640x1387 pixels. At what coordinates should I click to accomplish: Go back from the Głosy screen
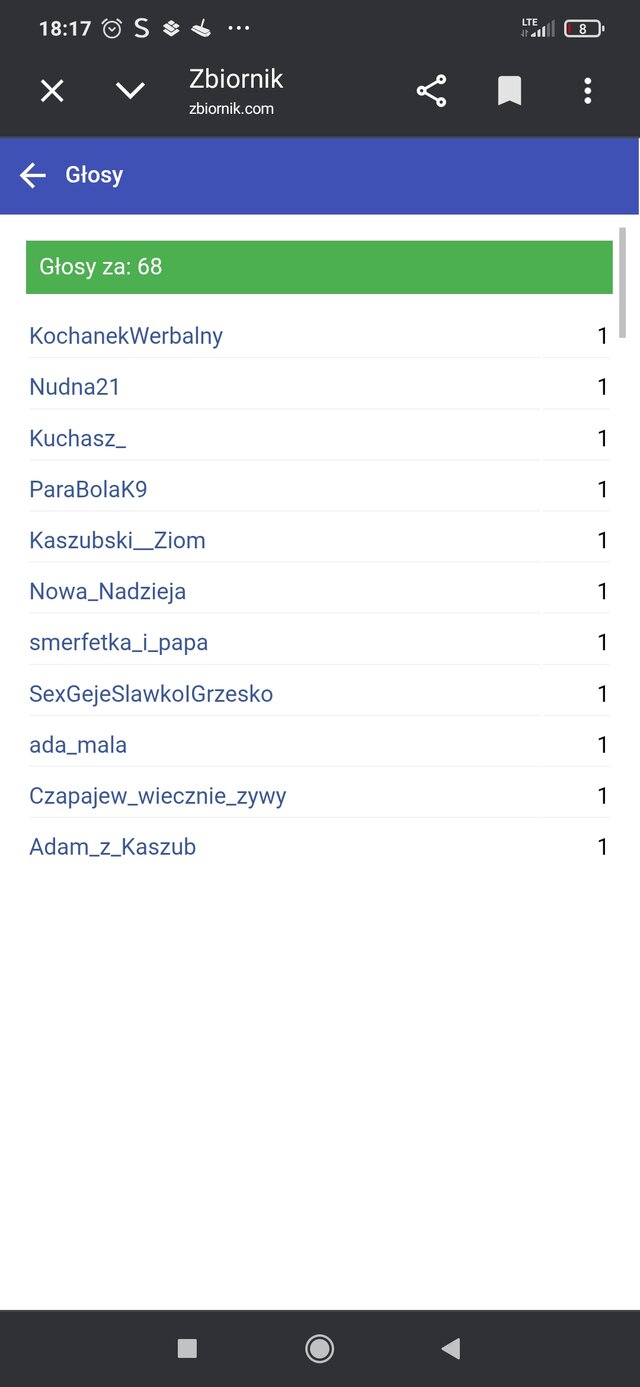33,176
